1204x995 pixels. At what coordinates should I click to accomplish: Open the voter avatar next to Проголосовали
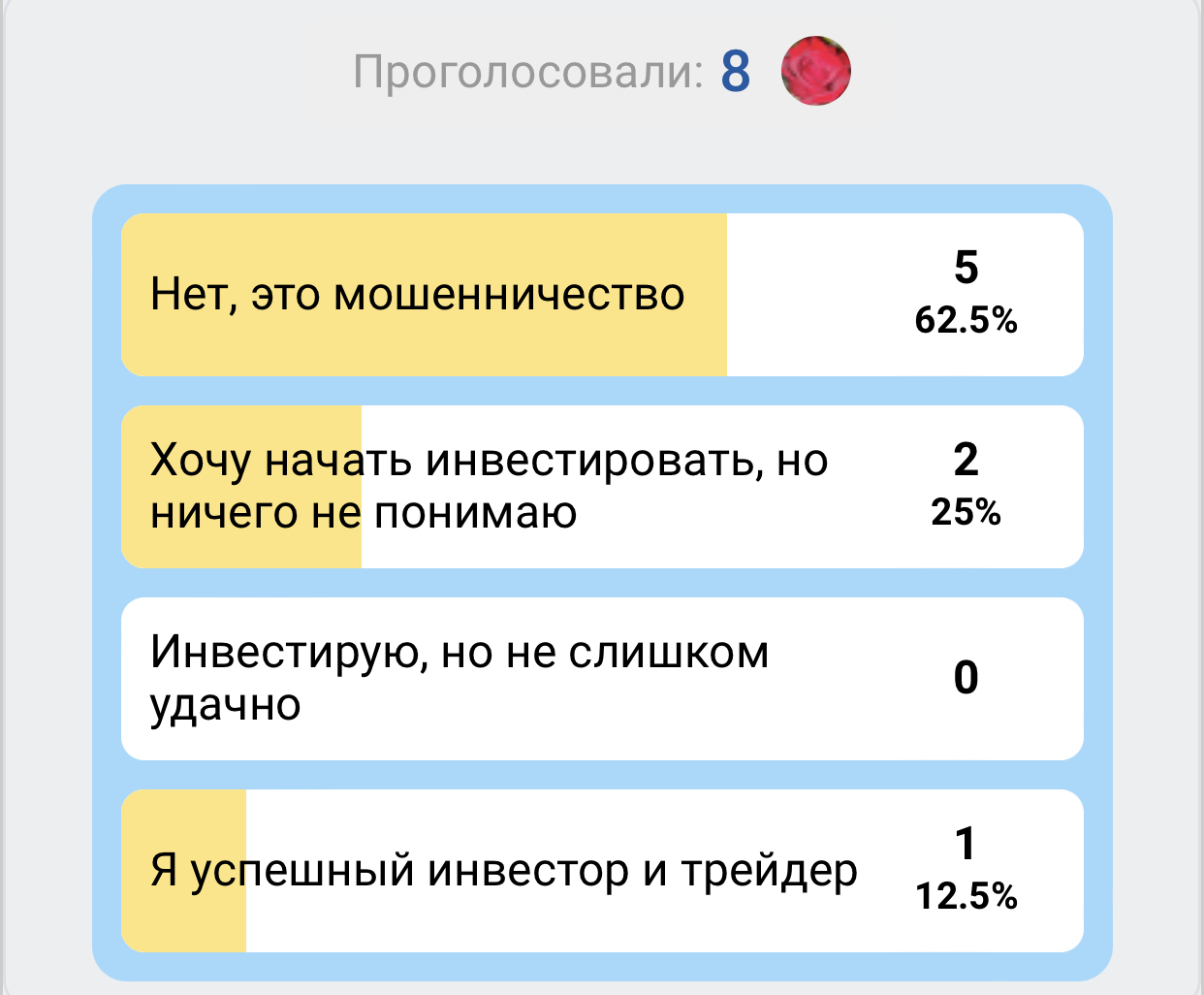(x=816, y=71)
